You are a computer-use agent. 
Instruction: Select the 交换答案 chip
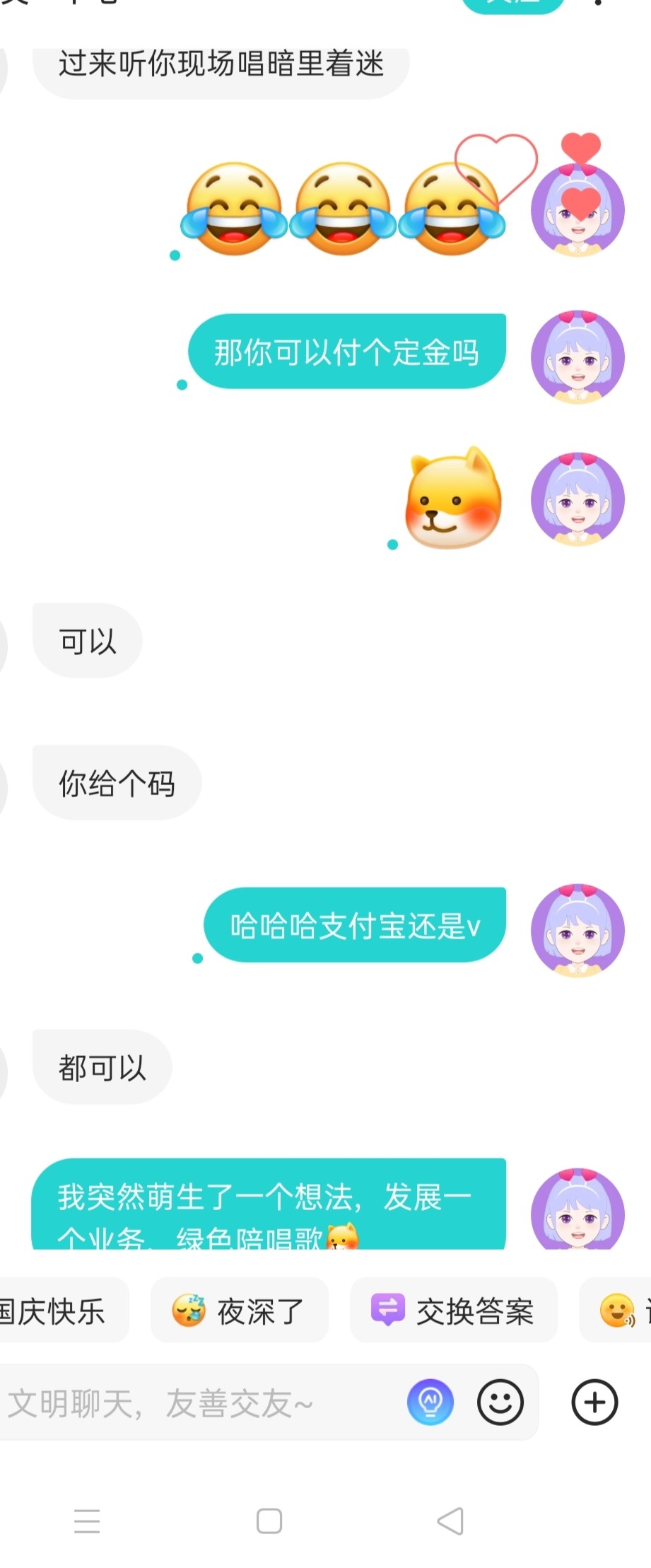click(x=453, y=1311)
